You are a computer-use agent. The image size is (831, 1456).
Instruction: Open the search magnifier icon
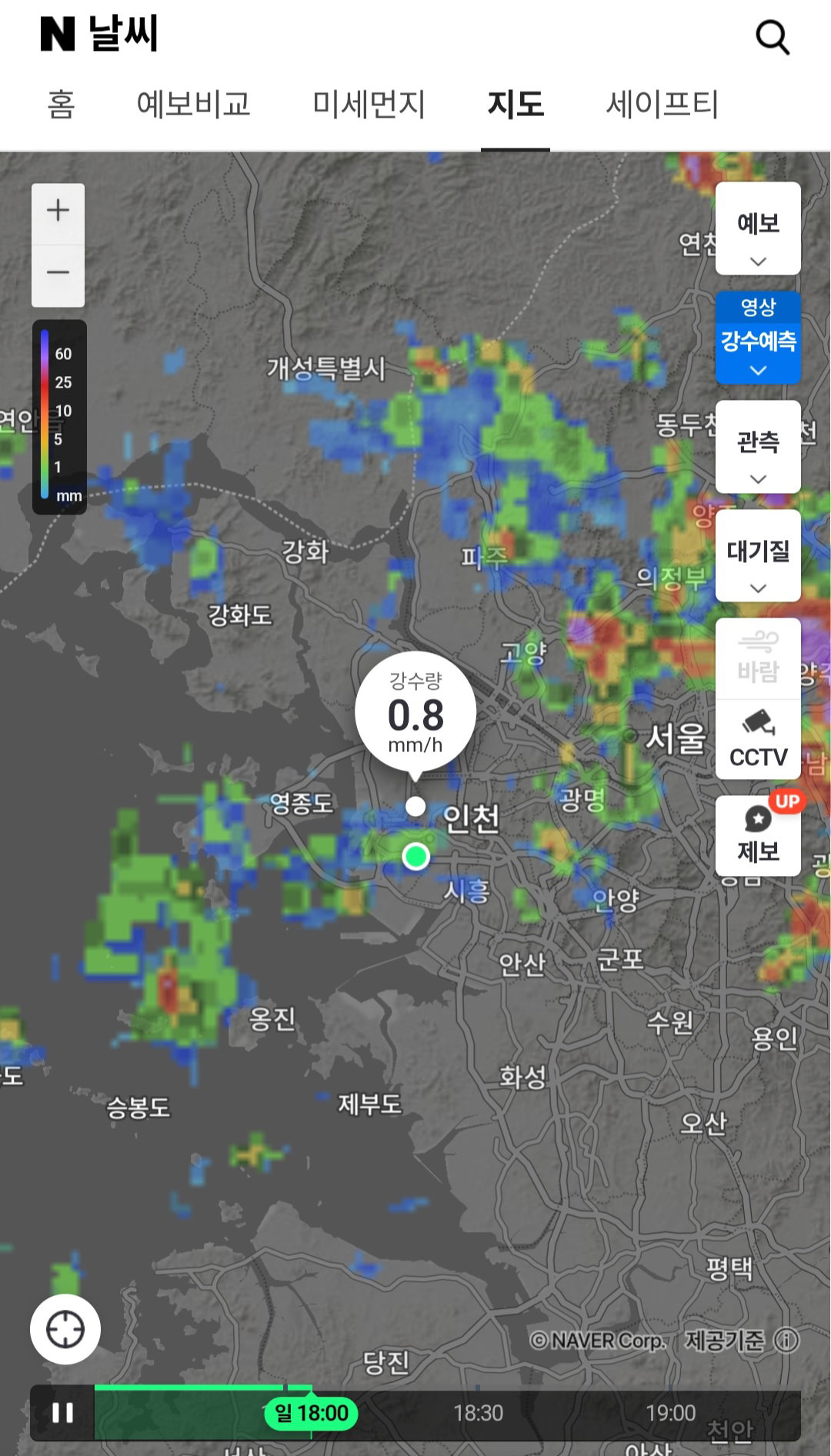tap(773, 36)
